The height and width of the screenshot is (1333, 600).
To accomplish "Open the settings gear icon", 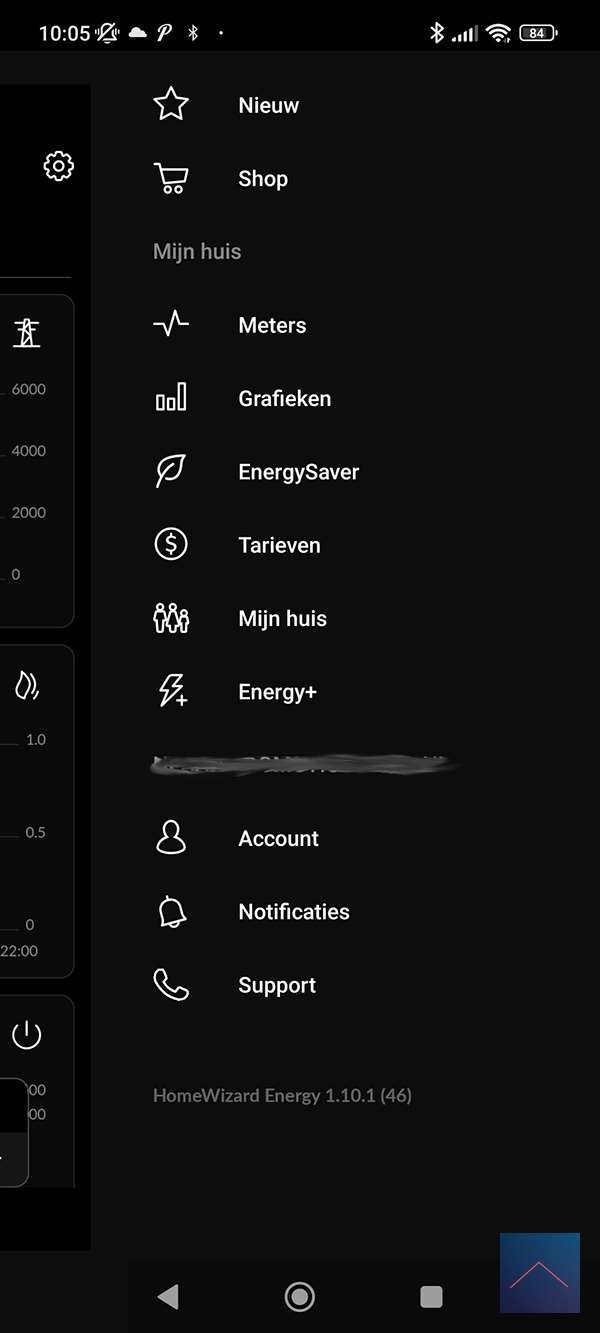I will (x=59, y=166).
